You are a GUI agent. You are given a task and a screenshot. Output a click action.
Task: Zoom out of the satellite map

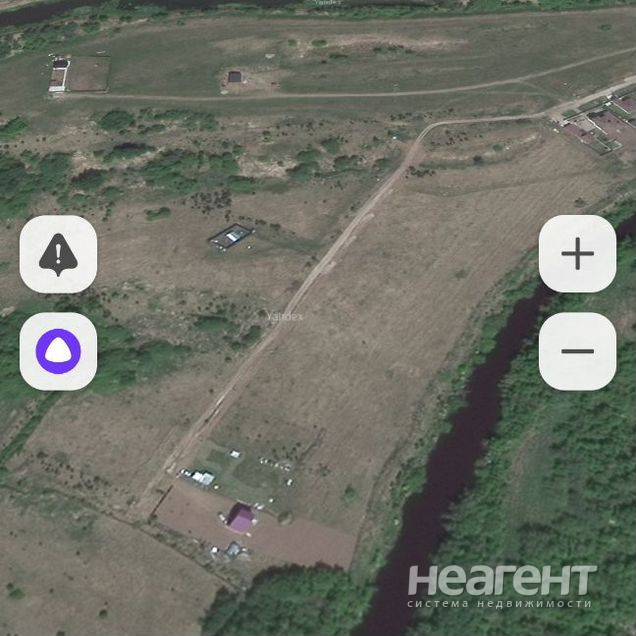pyautogui.click(x=577, y=351)
